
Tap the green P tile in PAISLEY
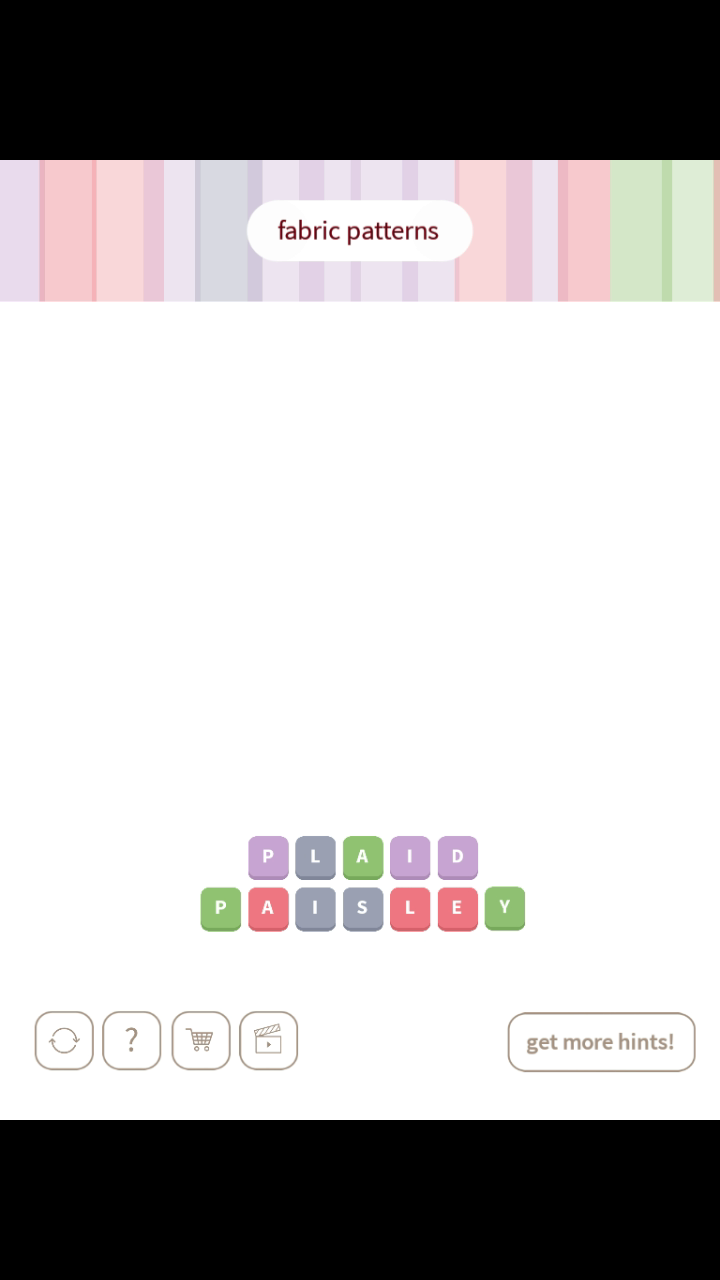click(x=220, y=909)
